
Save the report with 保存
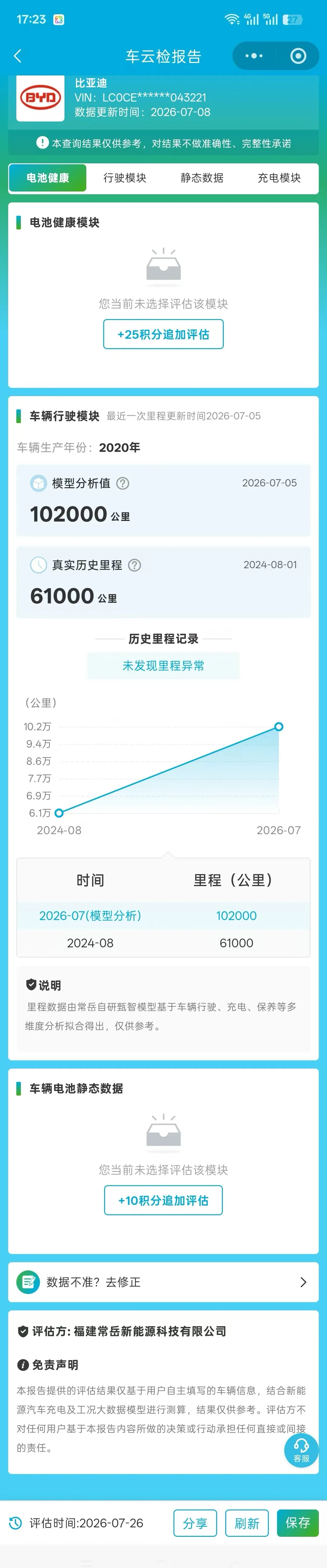pyautogui.click(x=298, y=1523)
